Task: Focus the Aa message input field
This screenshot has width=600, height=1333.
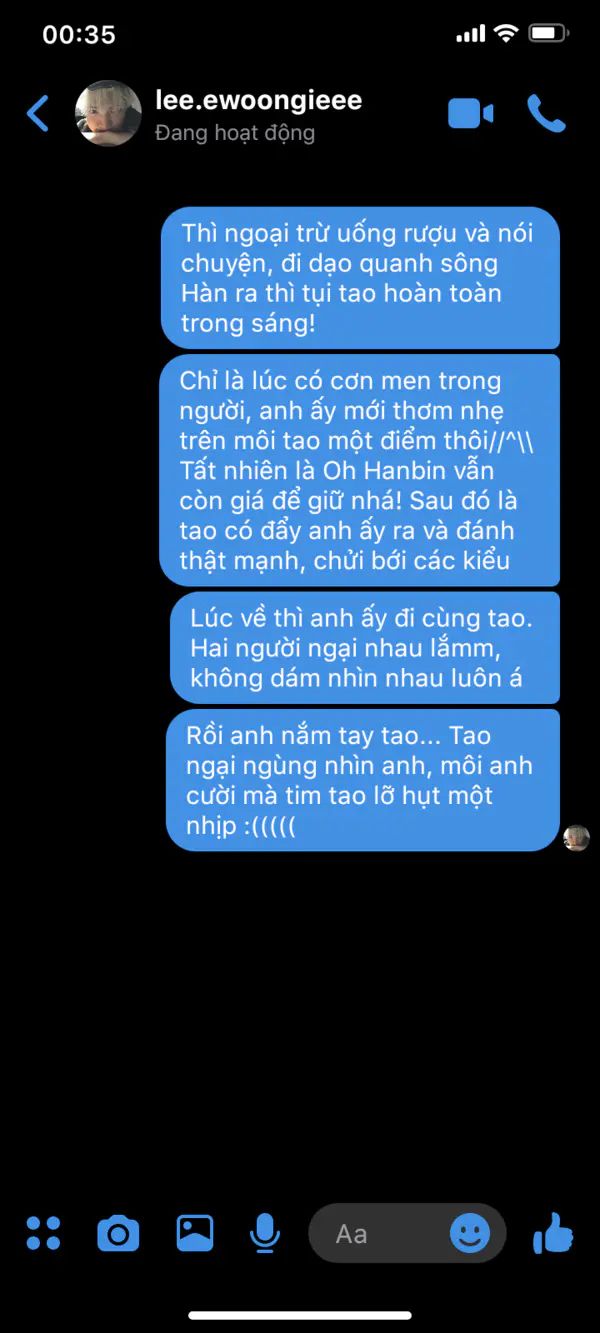Action: pyautogui.click(x=380, y=1233)
